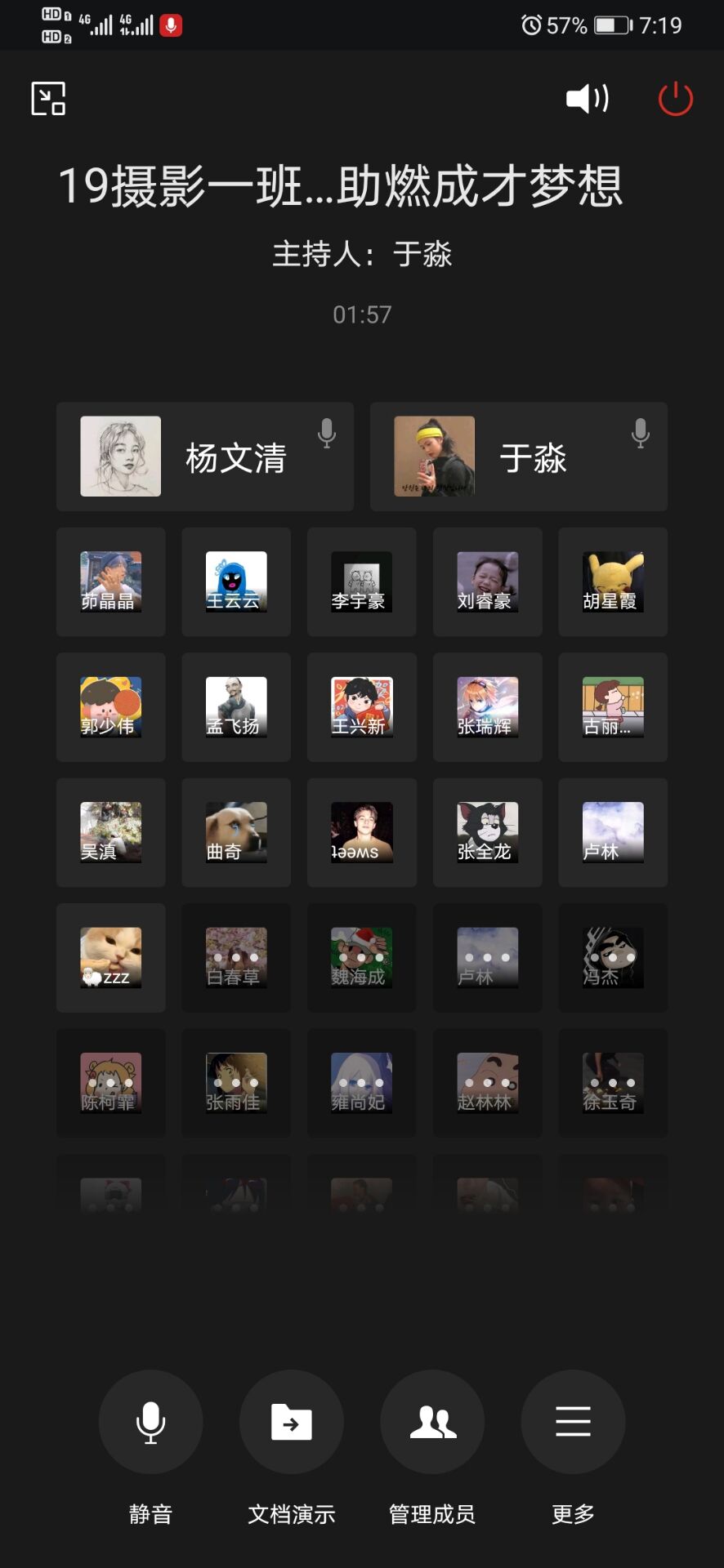Toggle the speaker audio output

pyautogui.click(x=588, y=99)
